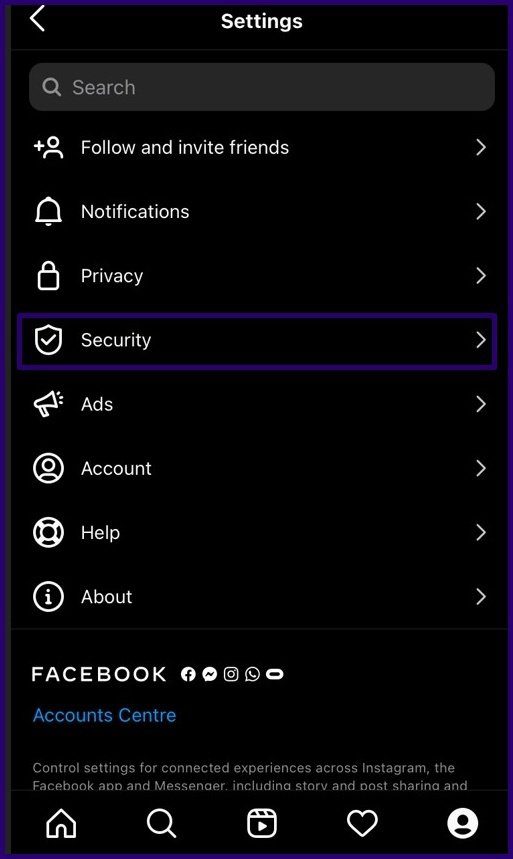The width and height of the screenshot is (513, 859).
Task: Go back from Settings
Action: pyautogui.click(x=37, y=20)
